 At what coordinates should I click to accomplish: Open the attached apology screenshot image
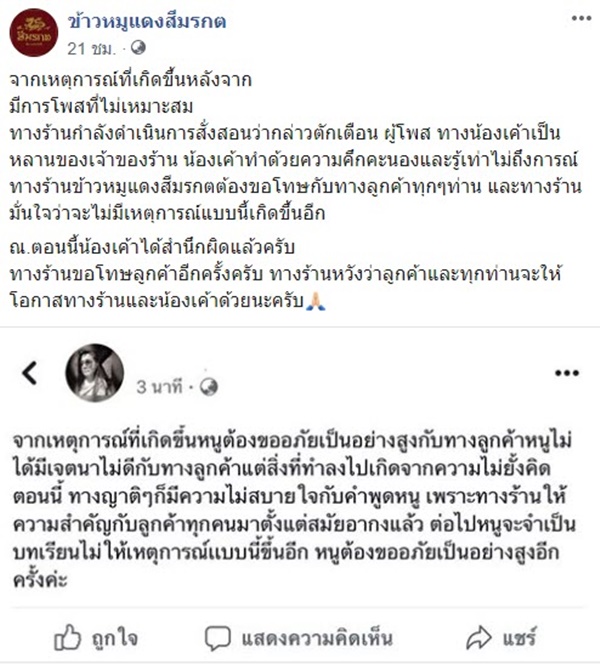click(x=300, y=470)
